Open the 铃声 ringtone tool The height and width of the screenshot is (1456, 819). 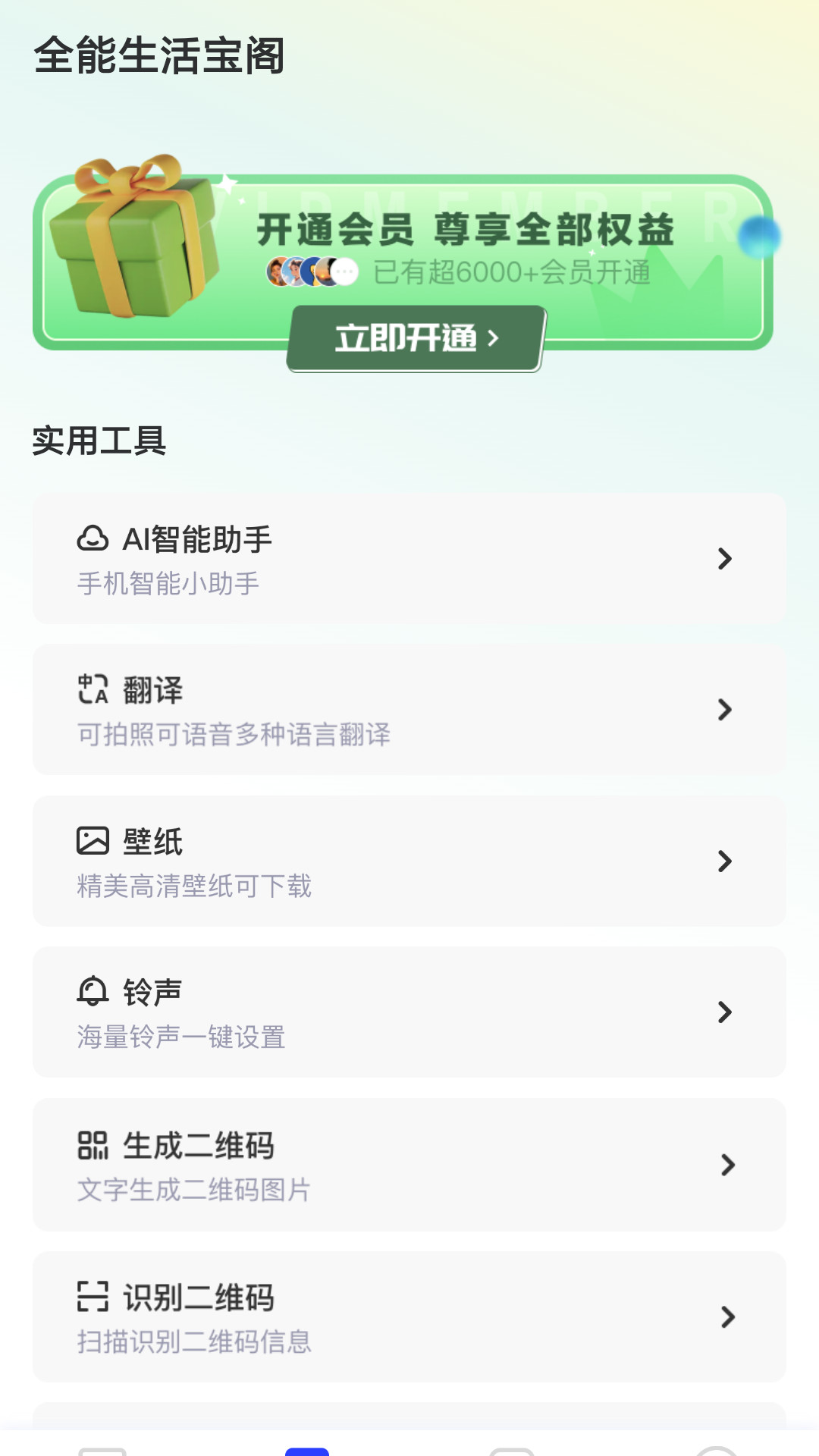tap(409, 1012)
